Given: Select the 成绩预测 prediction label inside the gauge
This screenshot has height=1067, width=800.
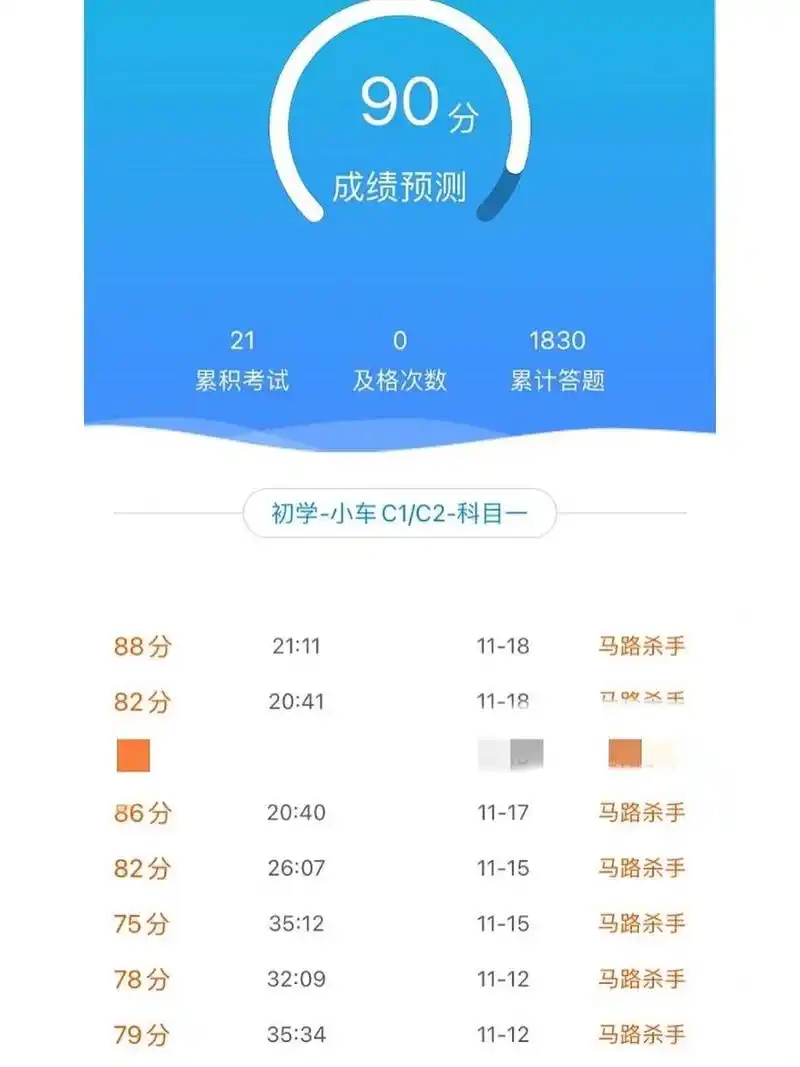Looking at the screenshot, I should pos(398,184).
